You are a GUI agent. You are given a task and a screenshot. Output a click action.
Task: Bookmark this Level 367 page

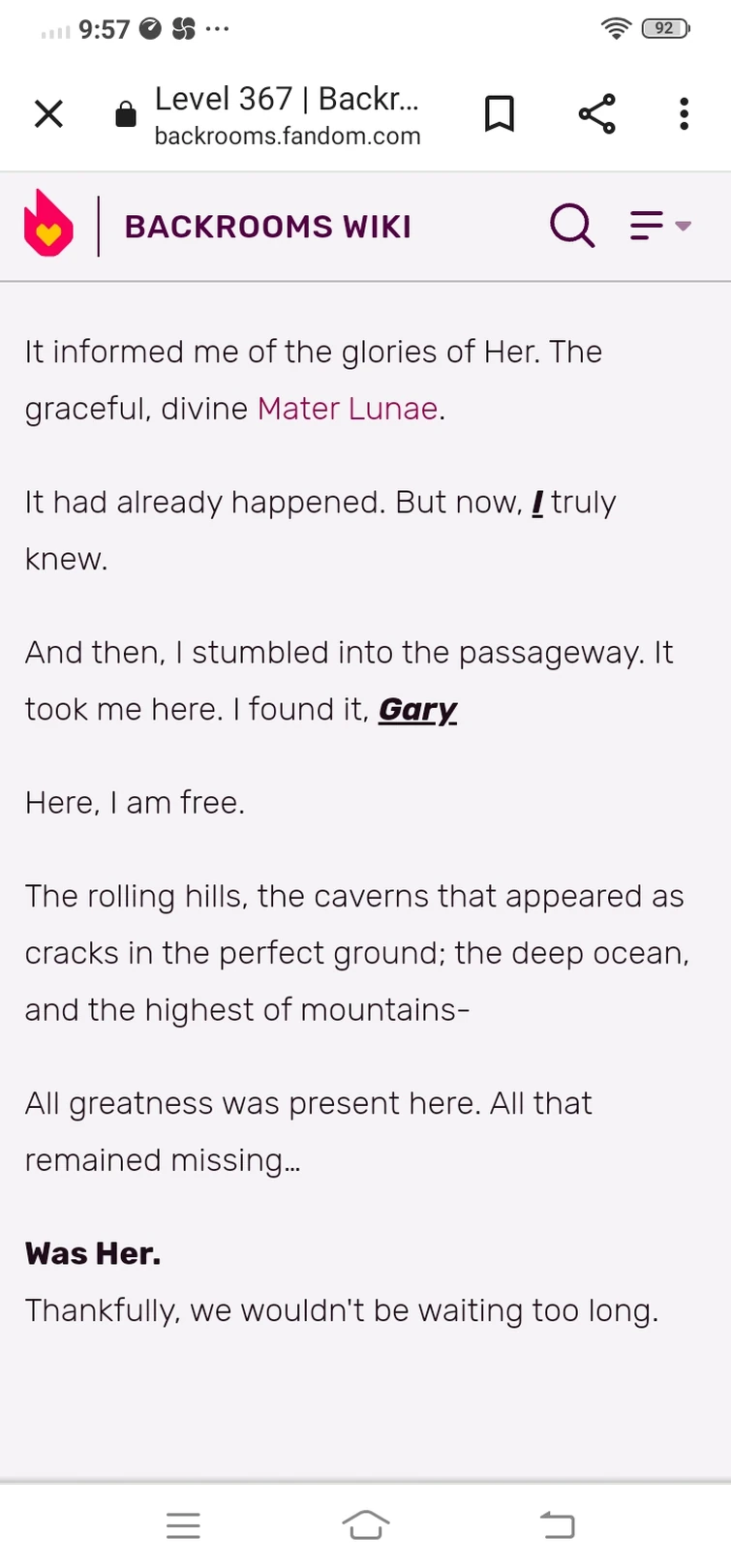point(499,114)
